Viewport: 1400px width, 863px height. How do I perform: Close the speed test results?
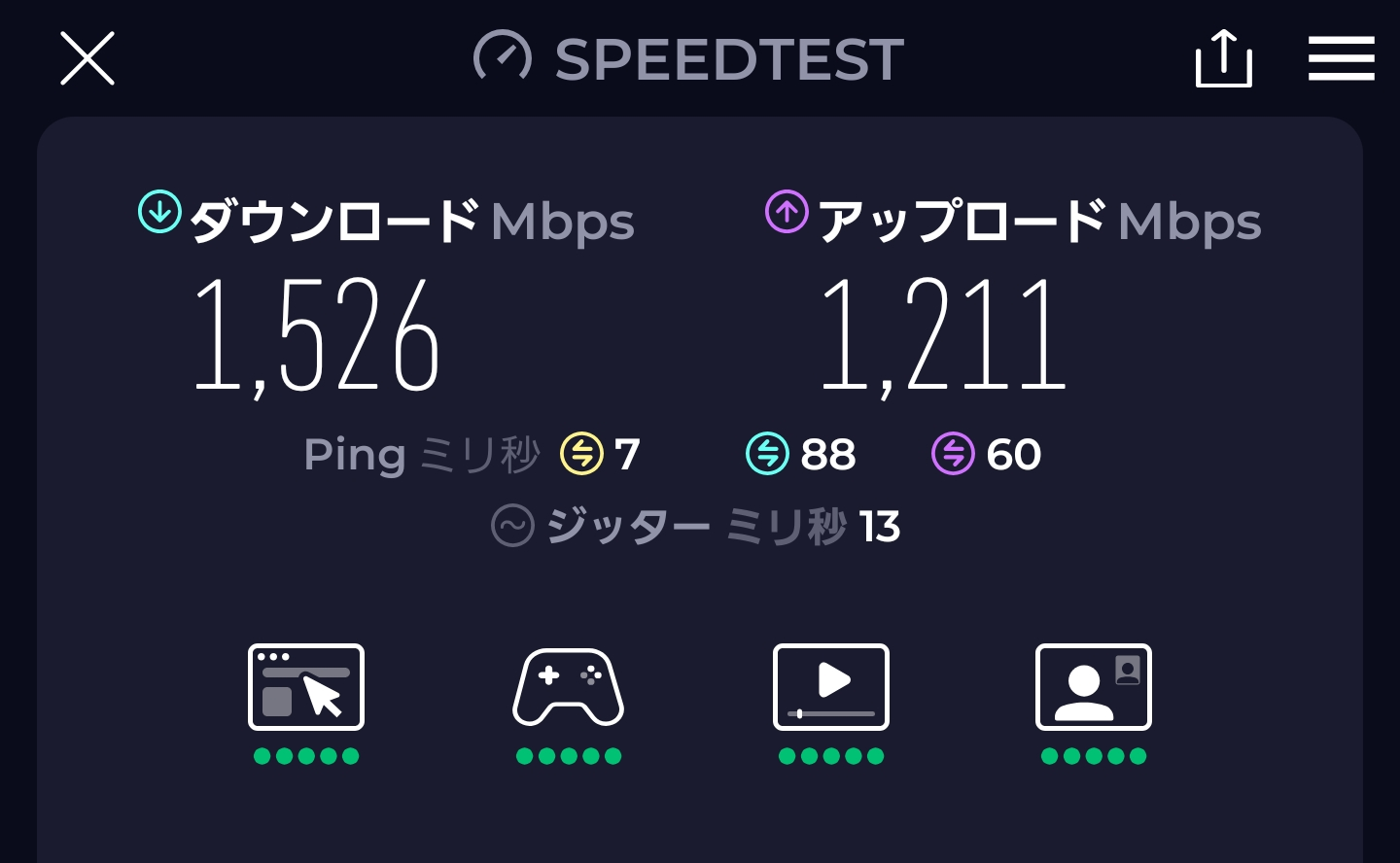pyautogui.click(x=87, y=58)
